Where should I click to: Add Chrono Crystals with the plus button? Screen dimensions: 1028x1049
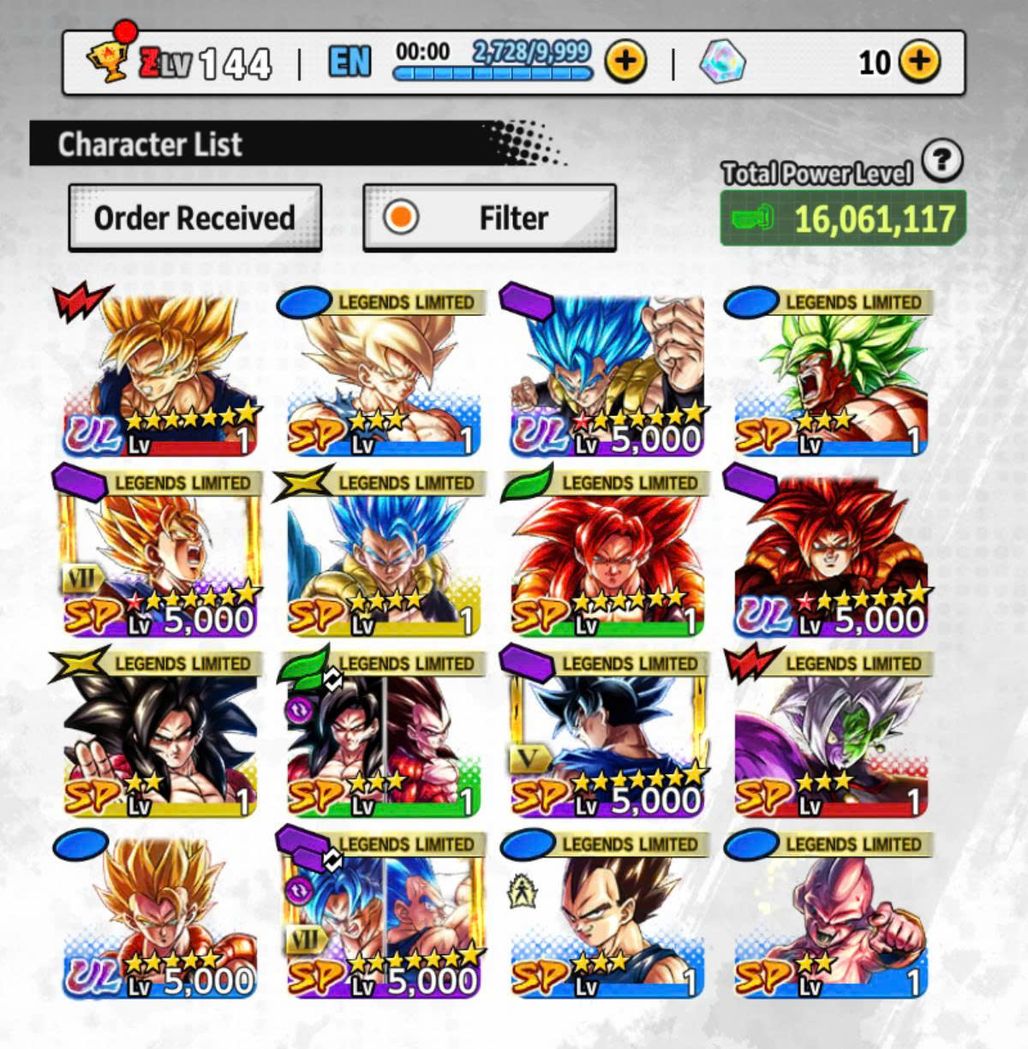[x=919, y=63]
